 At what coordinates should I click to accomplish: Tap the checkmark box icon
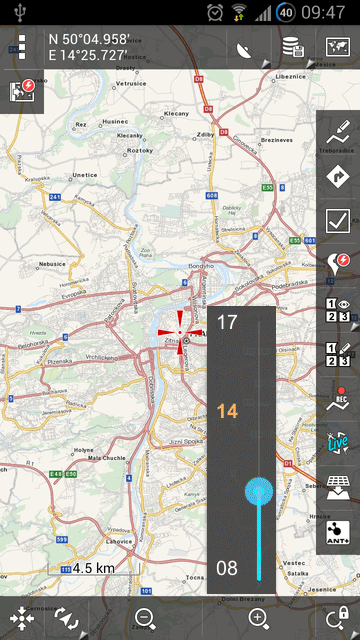point(338,221)
